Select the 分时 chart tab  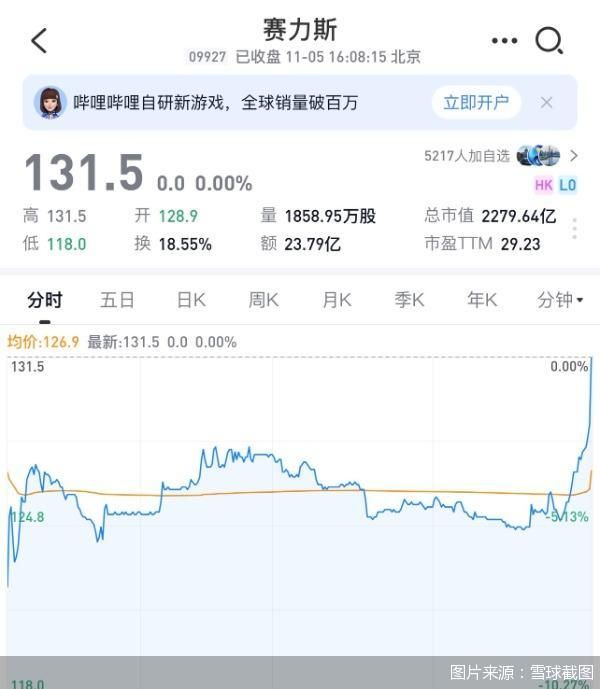coord(45,300)
